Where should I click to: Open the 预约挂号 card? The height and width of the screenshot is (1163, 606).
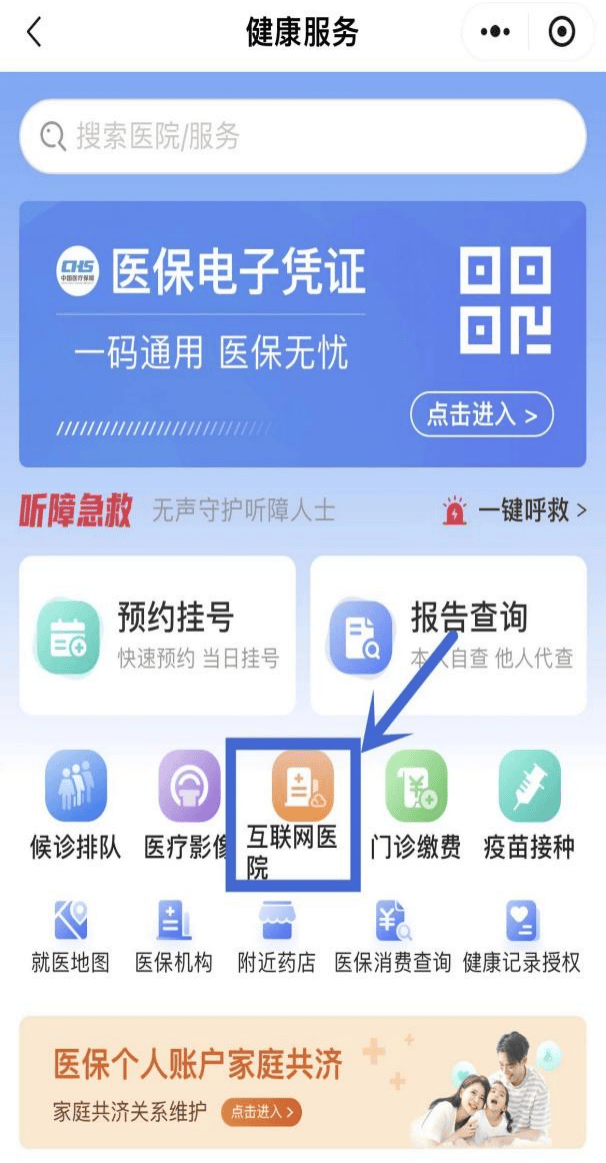pos(157,635)
